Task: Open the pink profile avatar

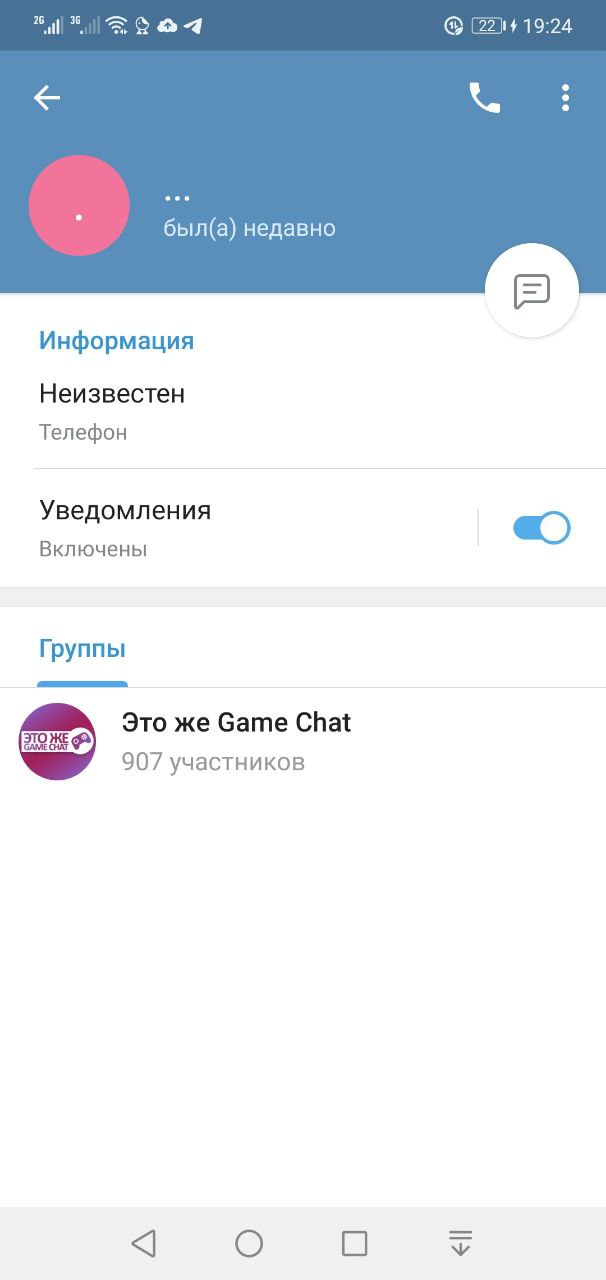Action: 79,205
